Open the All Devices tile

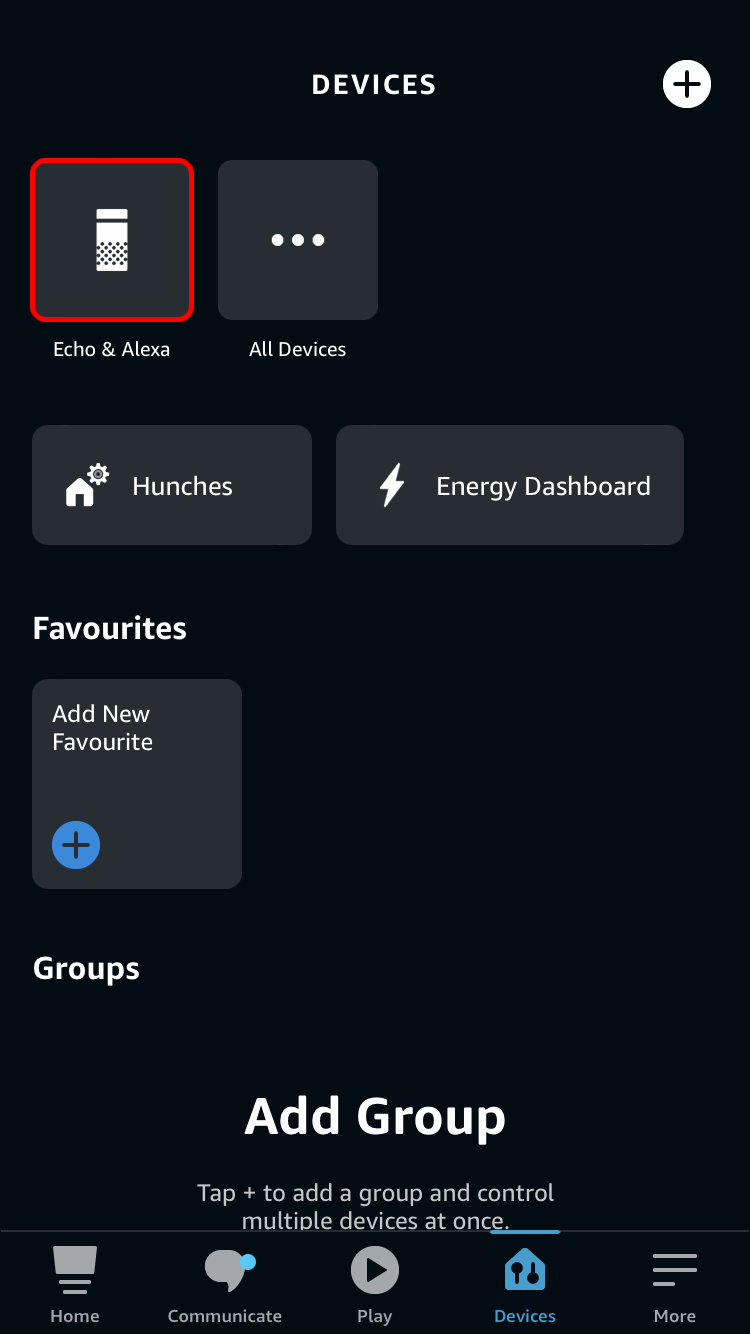(298, 240)
